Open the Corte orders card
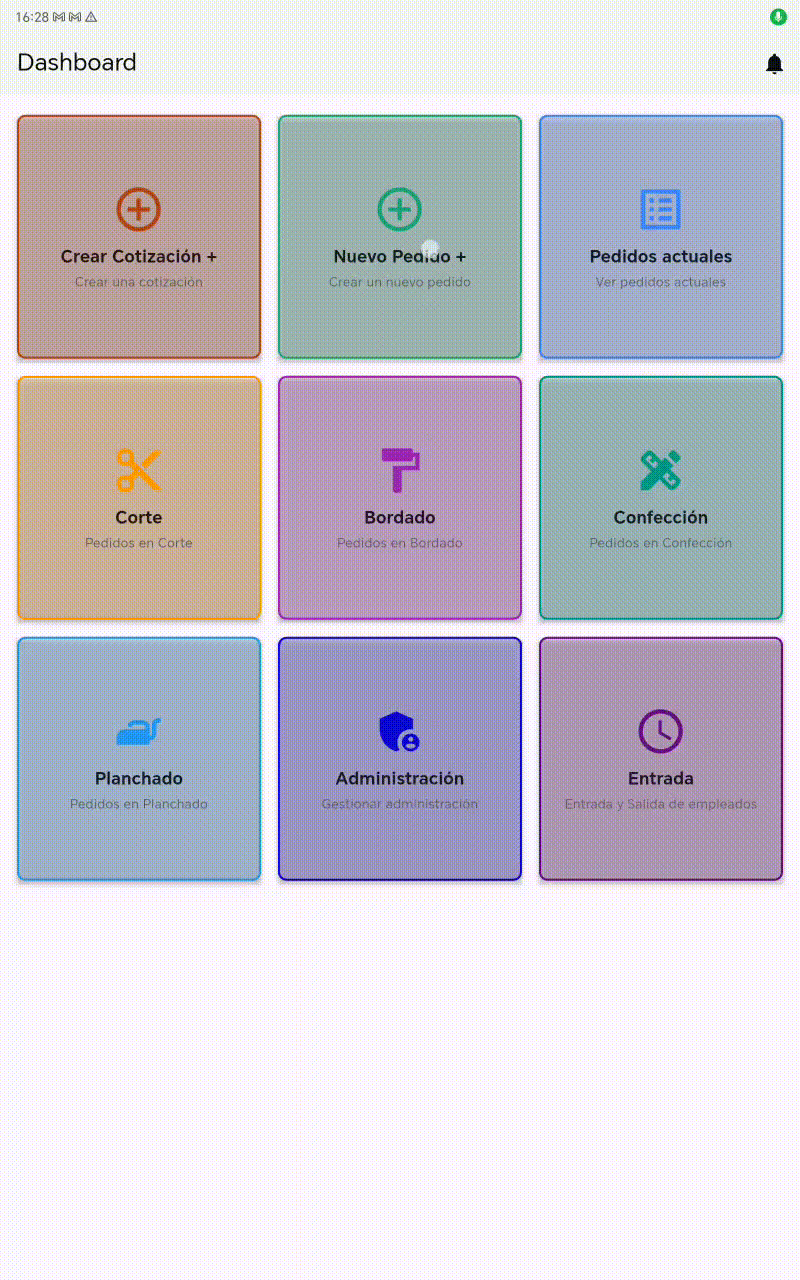This screenshot has height=1280, width=800. click(139, 498)
